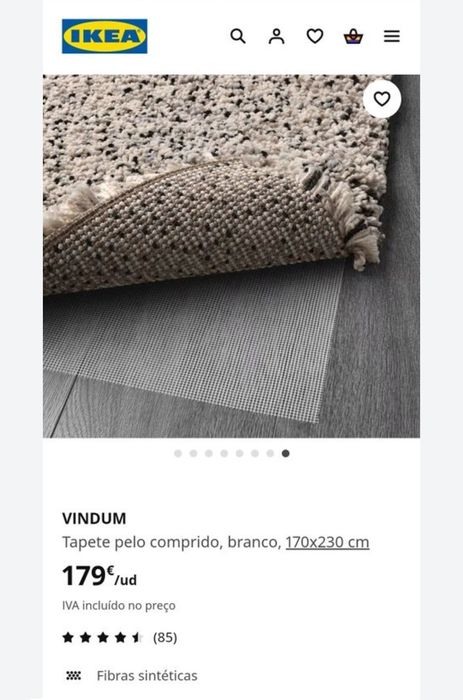Open the 85 customer reviews
Image resolution: width=463 pixels, height=700 pixels.
[120, 637]
